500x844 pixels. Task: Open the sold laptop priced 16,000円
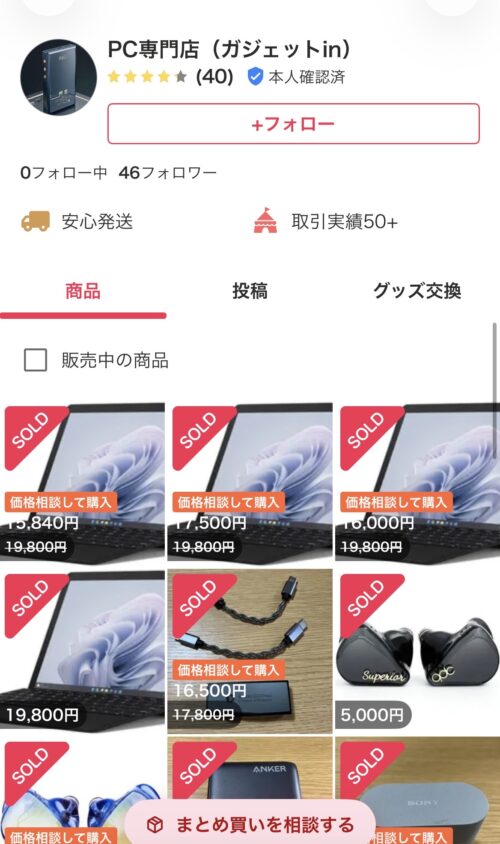[x=418, y=483]
